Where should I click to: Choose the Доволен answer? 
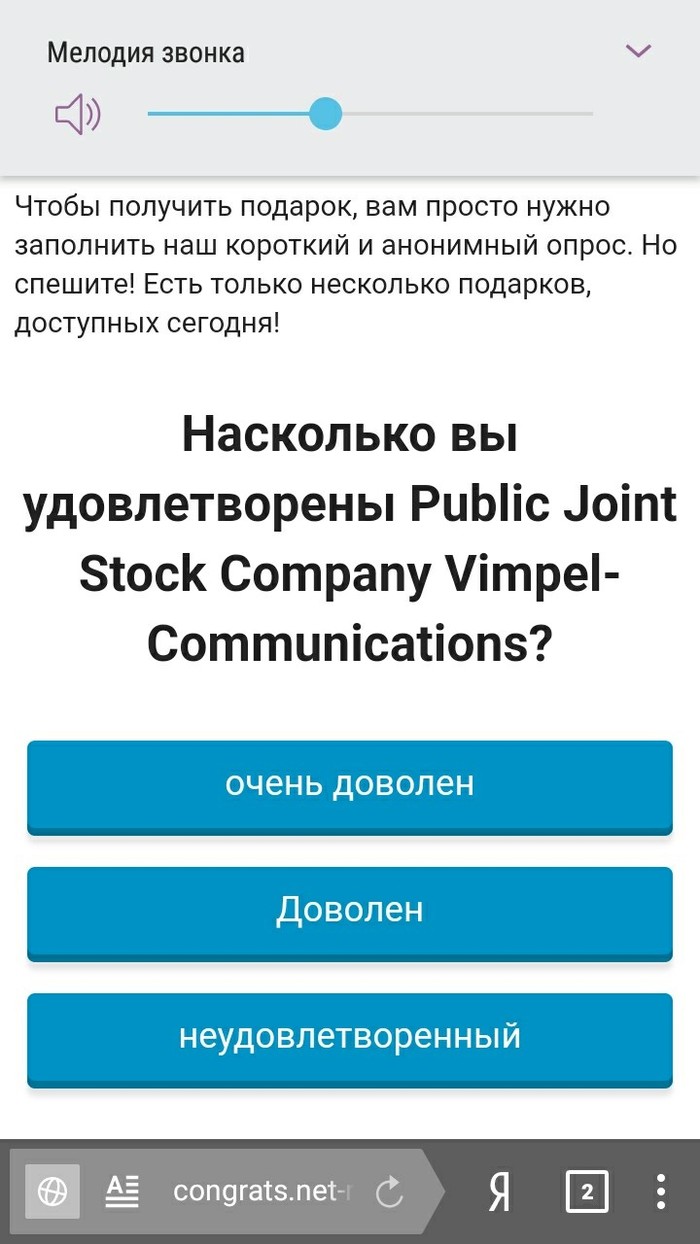coord(349,911)
